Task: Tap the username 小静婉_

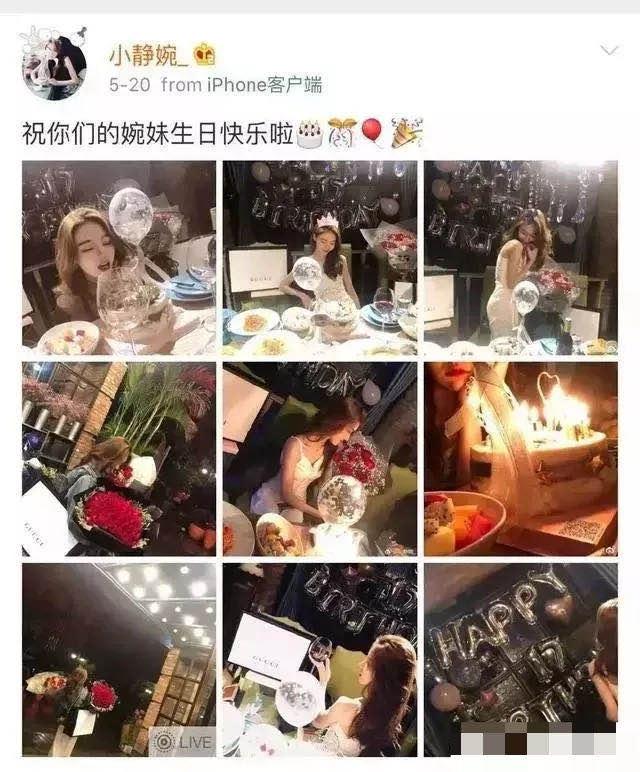Action: point(143,54)
